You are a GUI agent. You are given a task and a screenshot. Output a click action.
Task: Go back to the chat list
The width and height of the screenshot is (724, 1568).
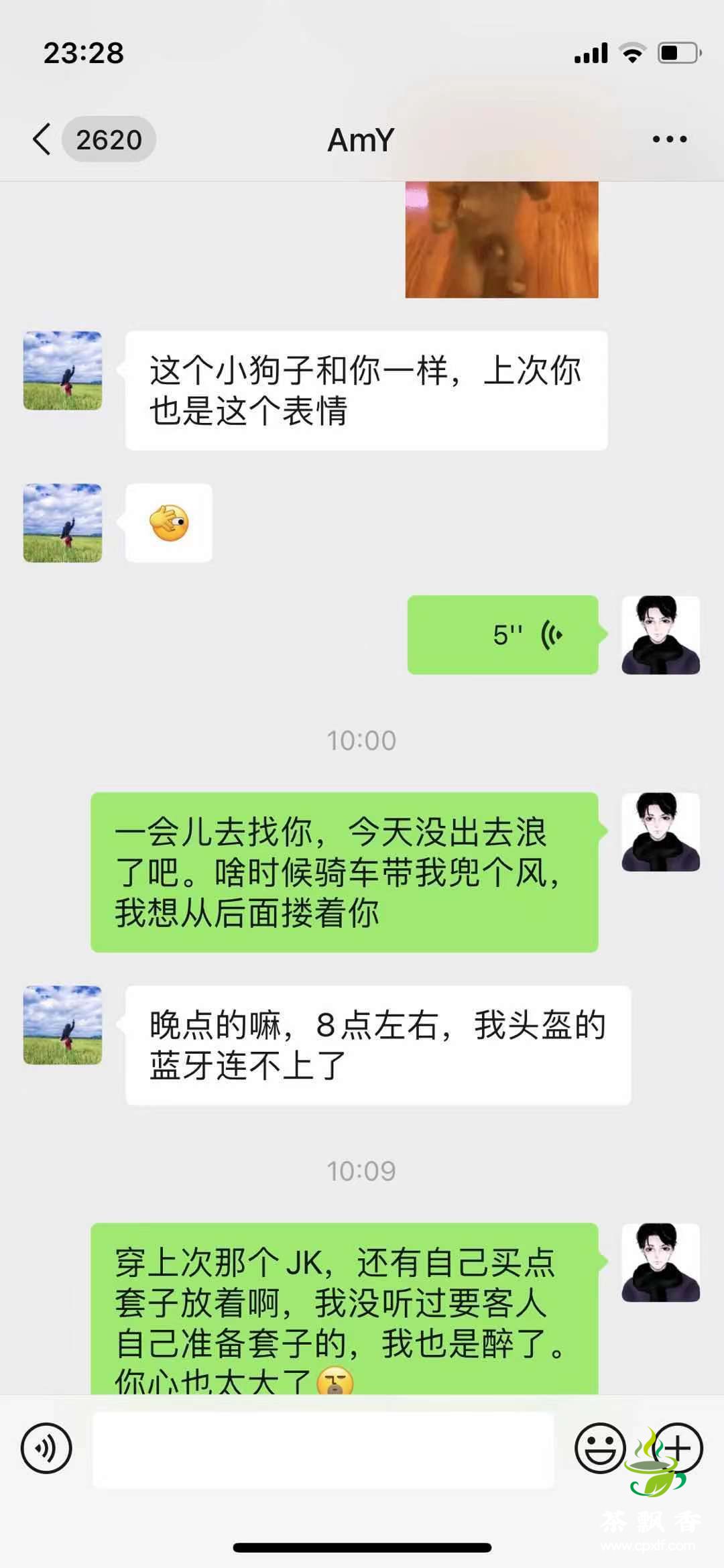(42, 139)
